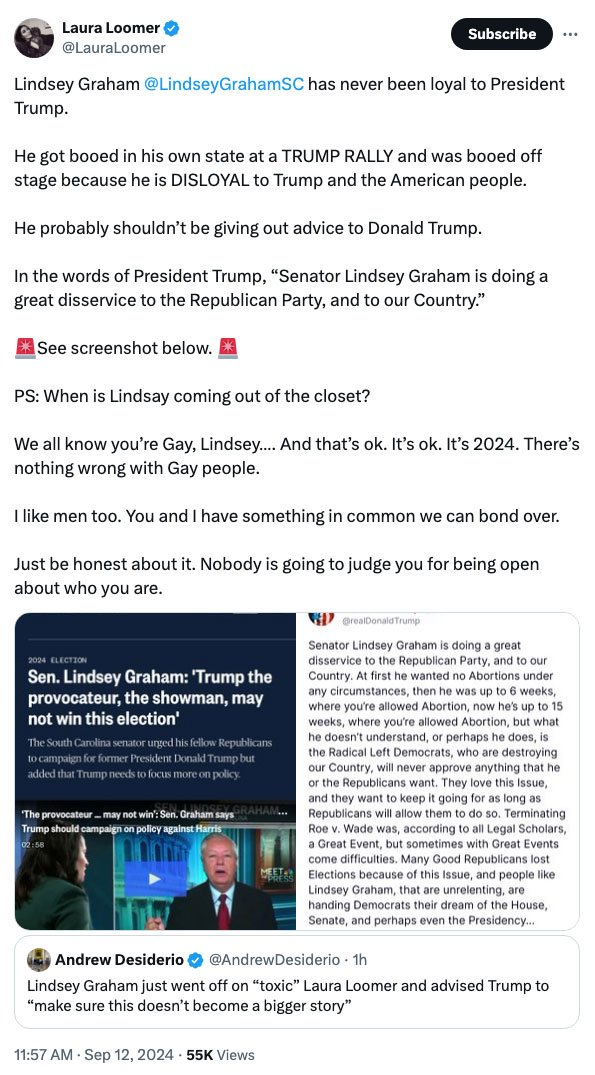
Task: Open the @LindseyGrahamSC mention
Action: tap(223, 84)
